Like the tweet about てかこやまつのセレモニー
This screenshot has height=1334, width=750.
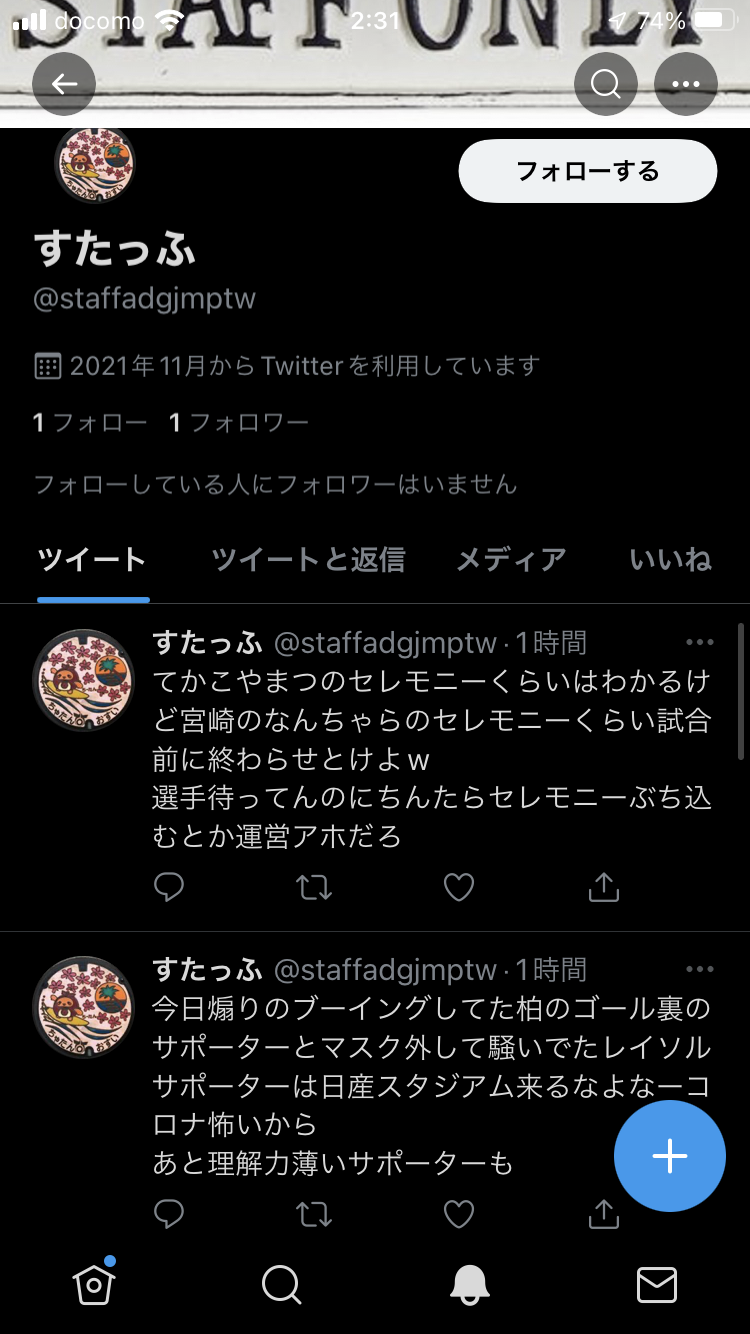pos(459,887)
